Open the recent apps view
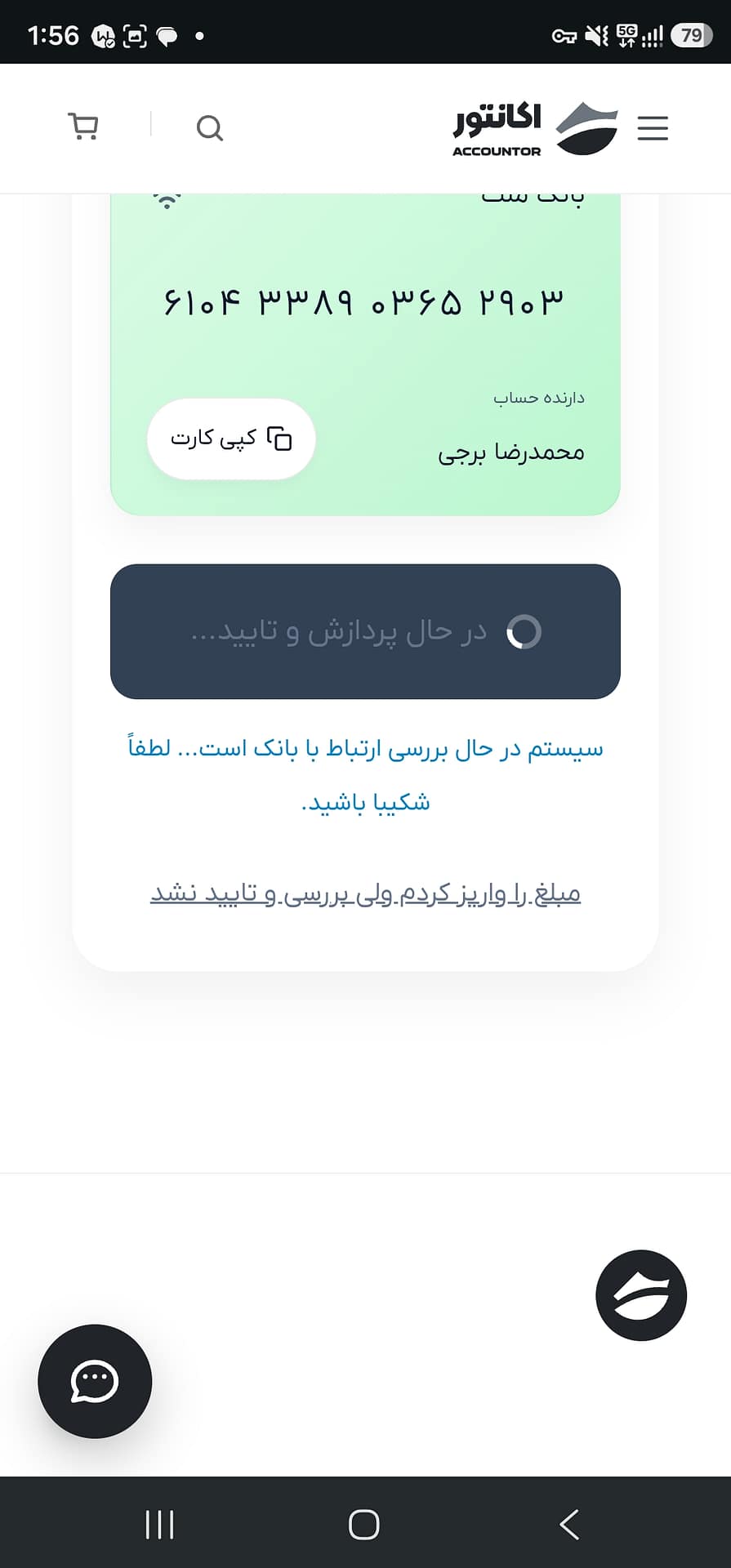 click(x=159, y=1524)
